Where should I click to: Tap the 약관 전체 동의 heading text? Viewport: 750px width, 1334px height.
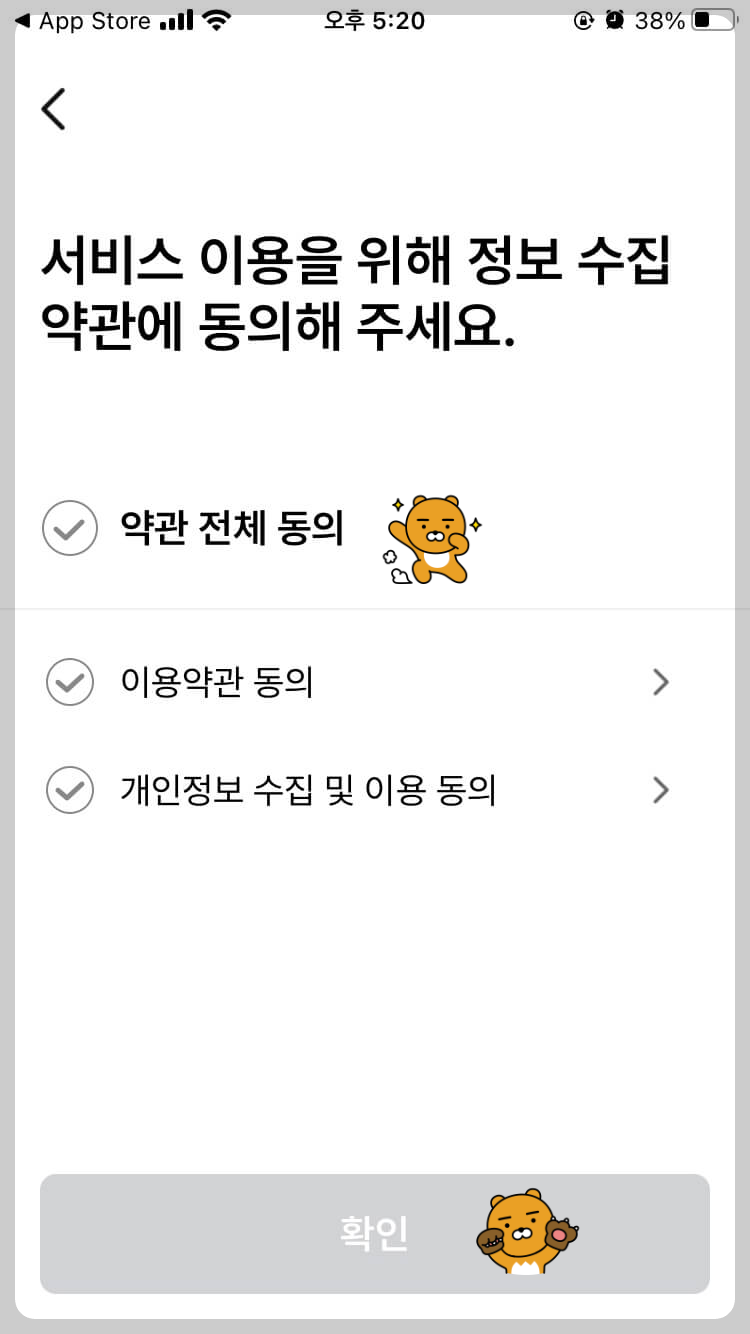pyautogui.click(x=235, y=528)
